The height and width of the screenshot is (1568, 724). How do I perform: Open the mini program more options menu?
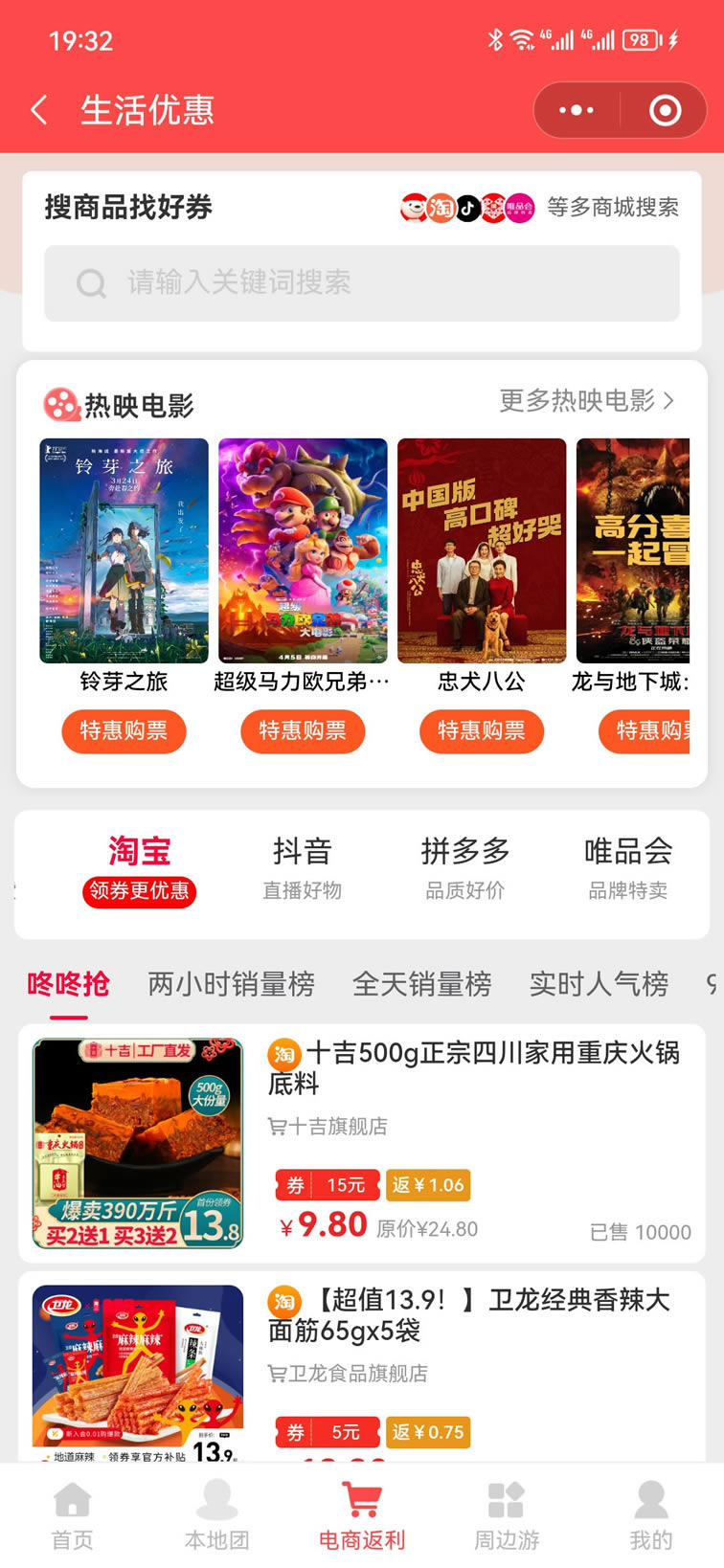coord(577,110)
